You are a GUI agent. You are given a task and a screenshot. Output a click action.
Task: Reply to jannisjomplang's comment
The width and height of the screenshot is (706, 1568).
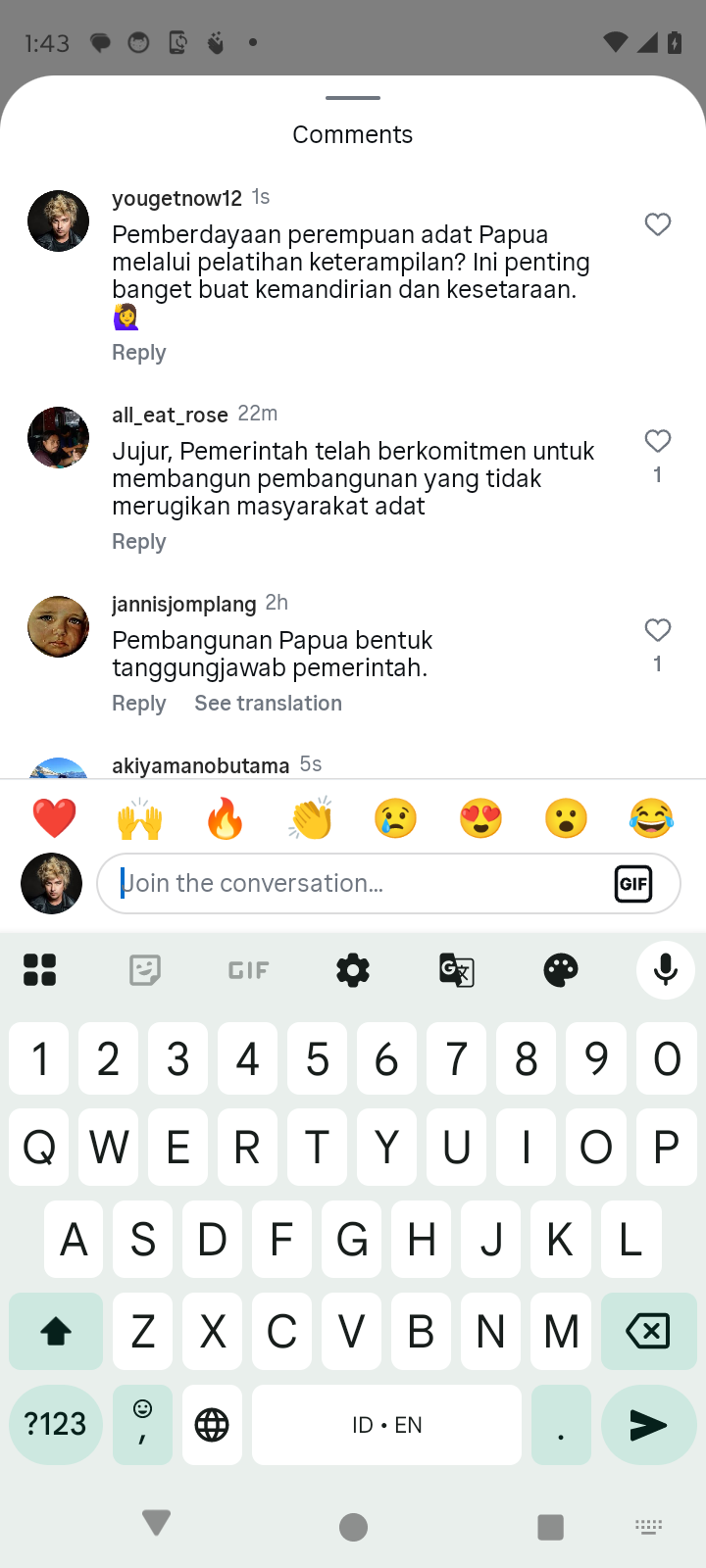pos(139,704)
